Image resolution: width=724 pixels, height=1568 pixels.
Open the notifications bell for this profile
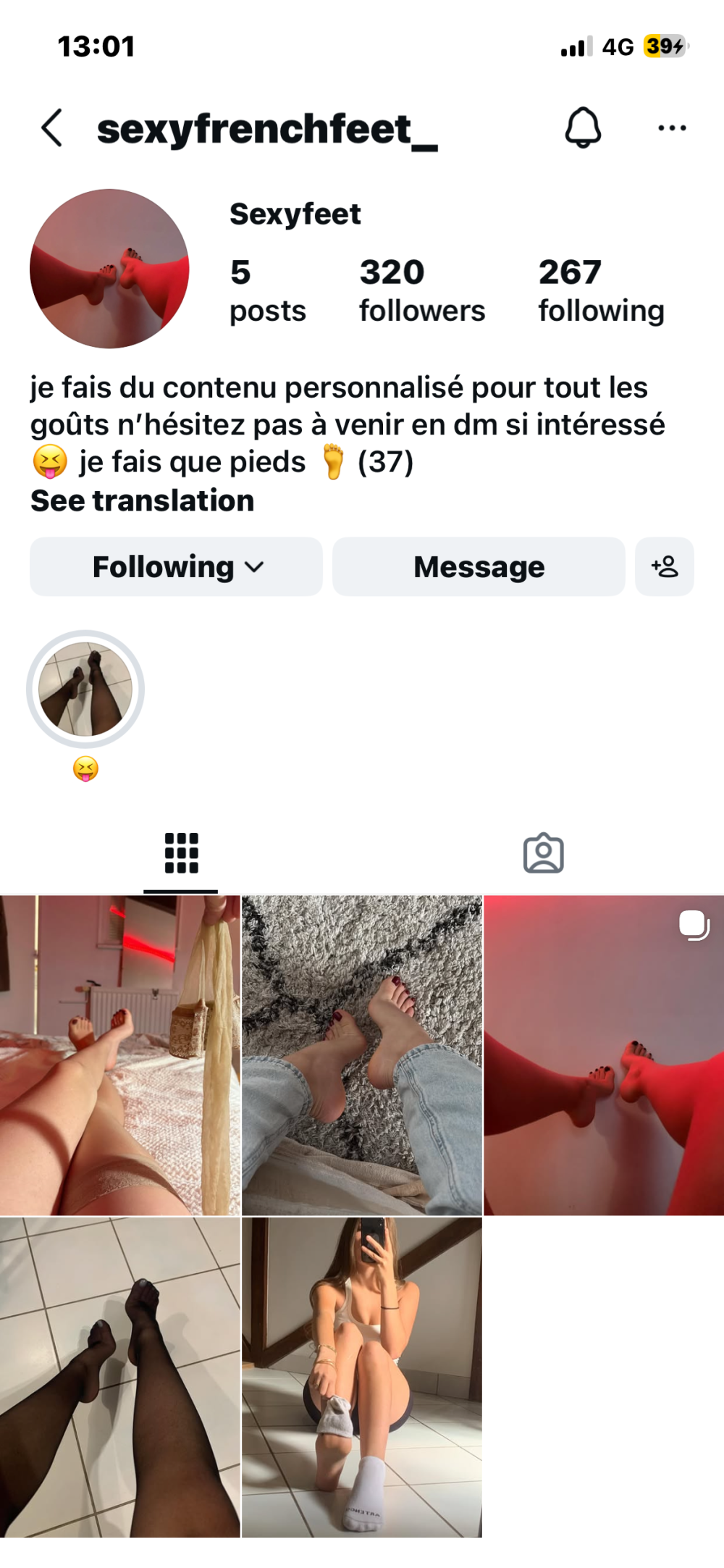[583, 128]
